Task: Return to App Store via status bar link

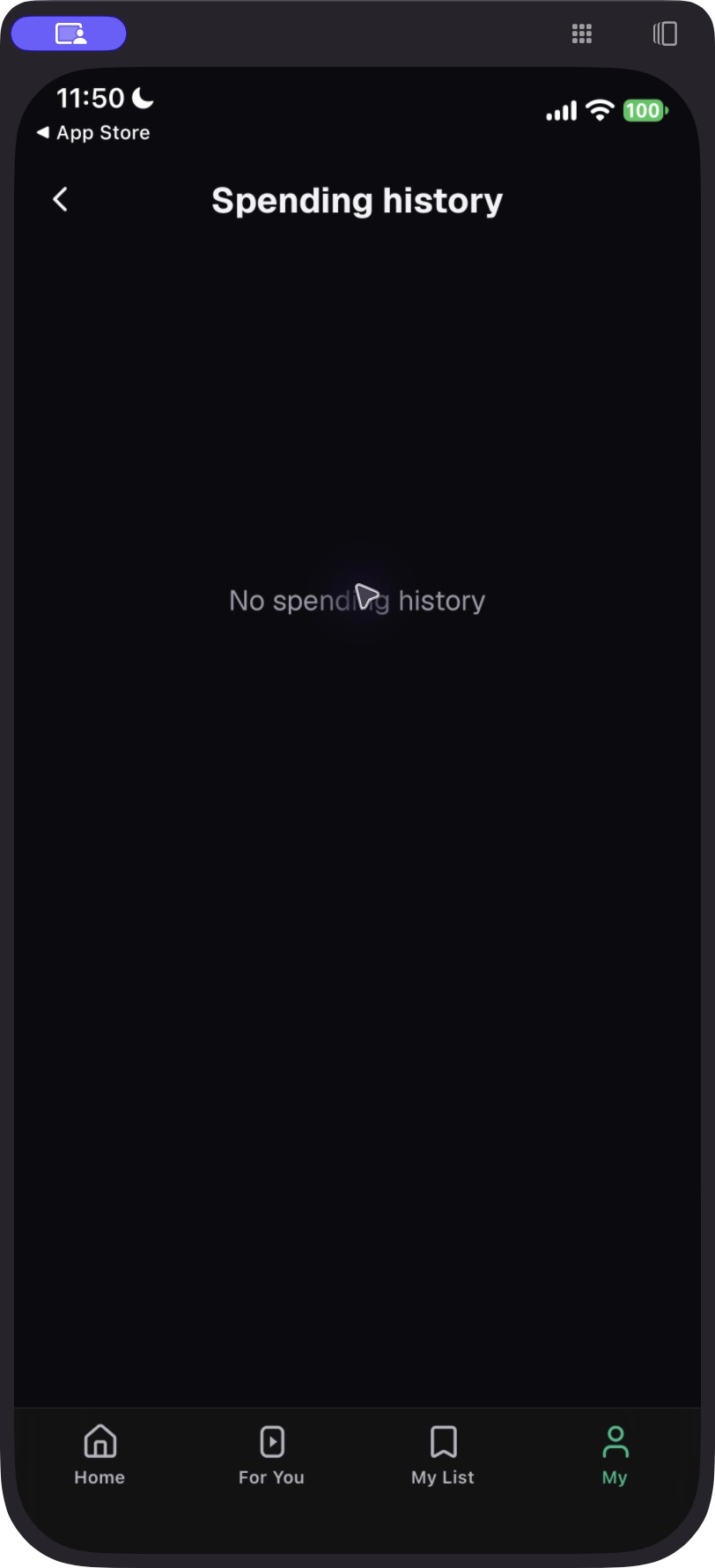Action: pyautogui.click(x=93, y=133)
